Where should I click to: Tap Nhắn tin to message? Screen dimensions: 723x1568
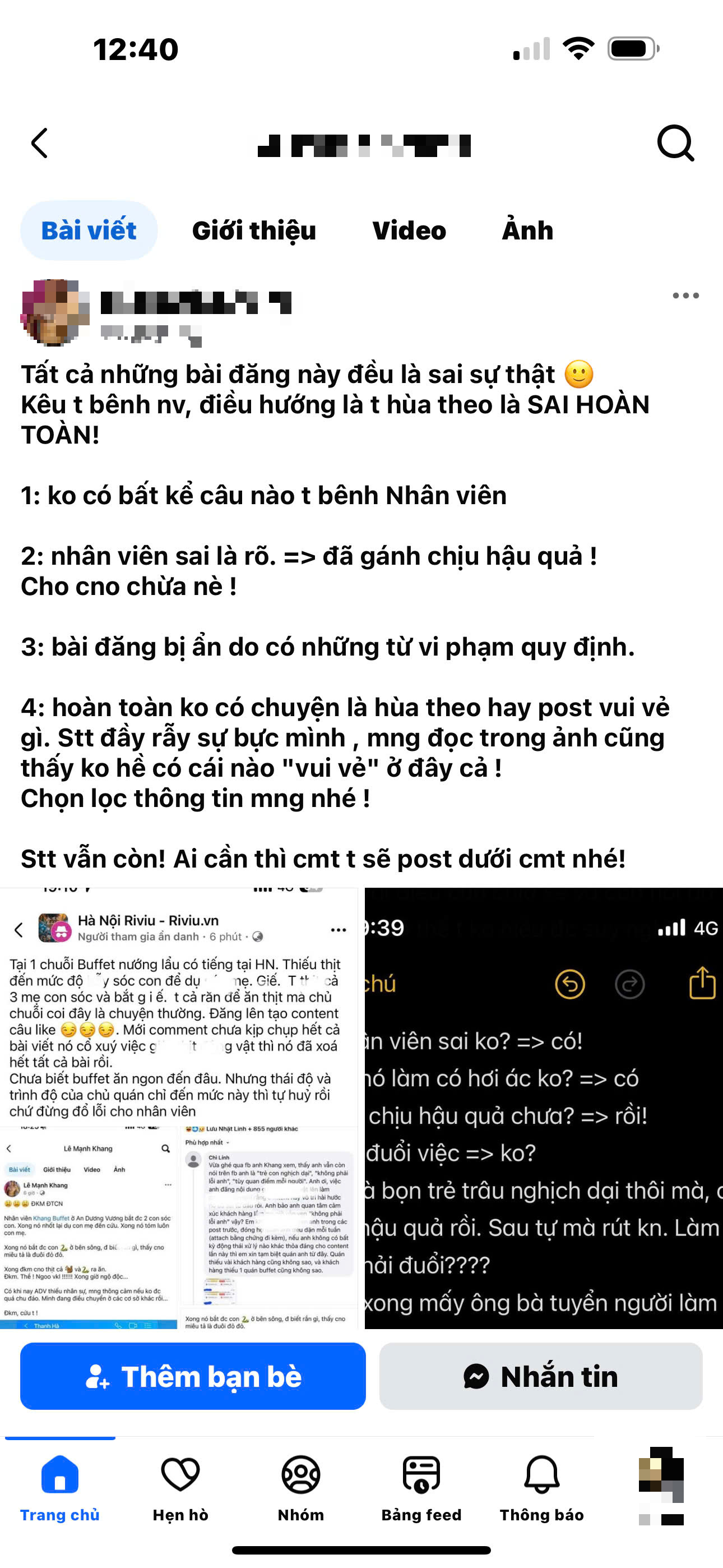tap(540, 1377)
